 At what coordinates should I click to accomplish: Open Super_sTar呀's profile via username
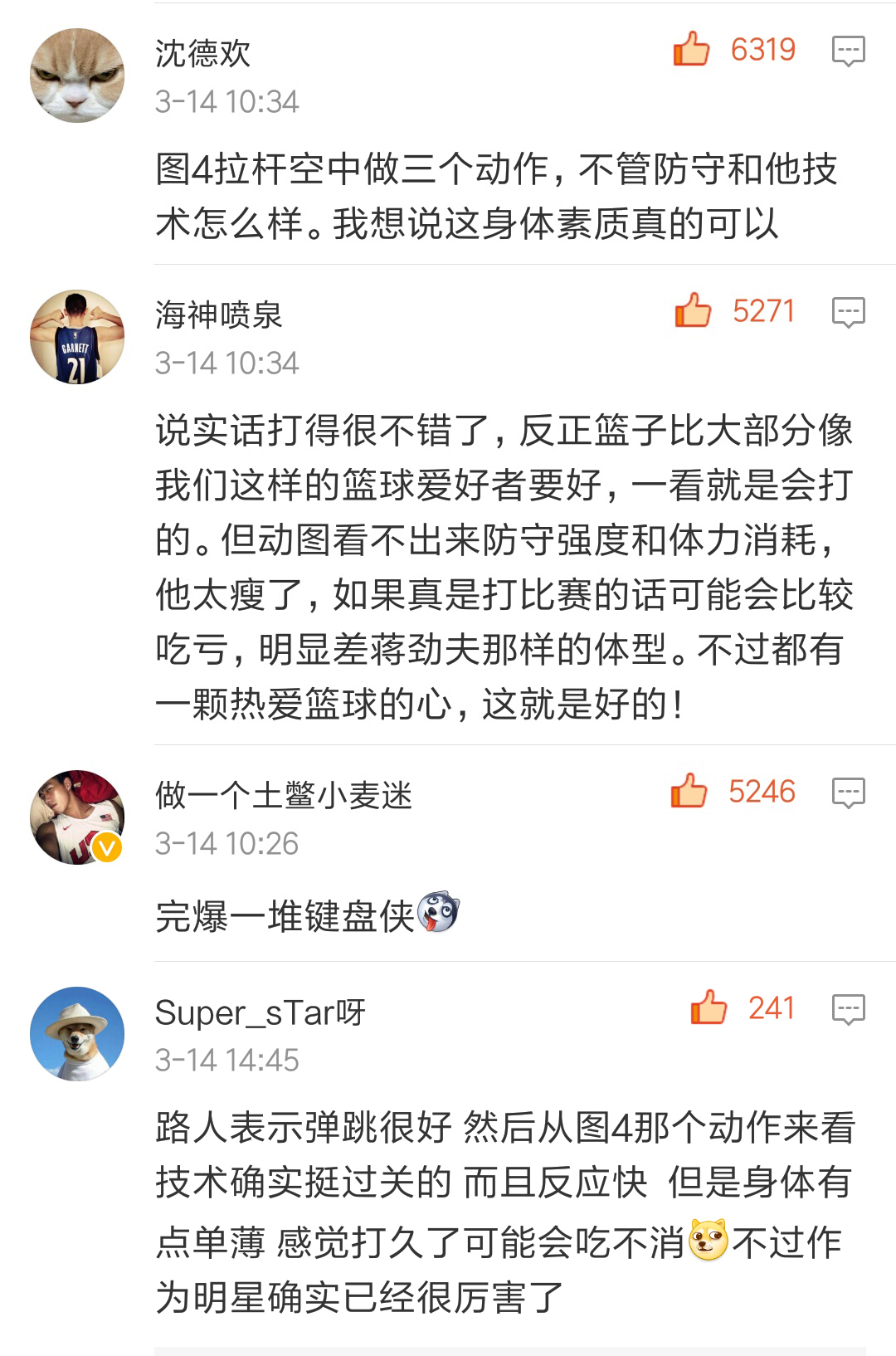(x=259, y=1012)
